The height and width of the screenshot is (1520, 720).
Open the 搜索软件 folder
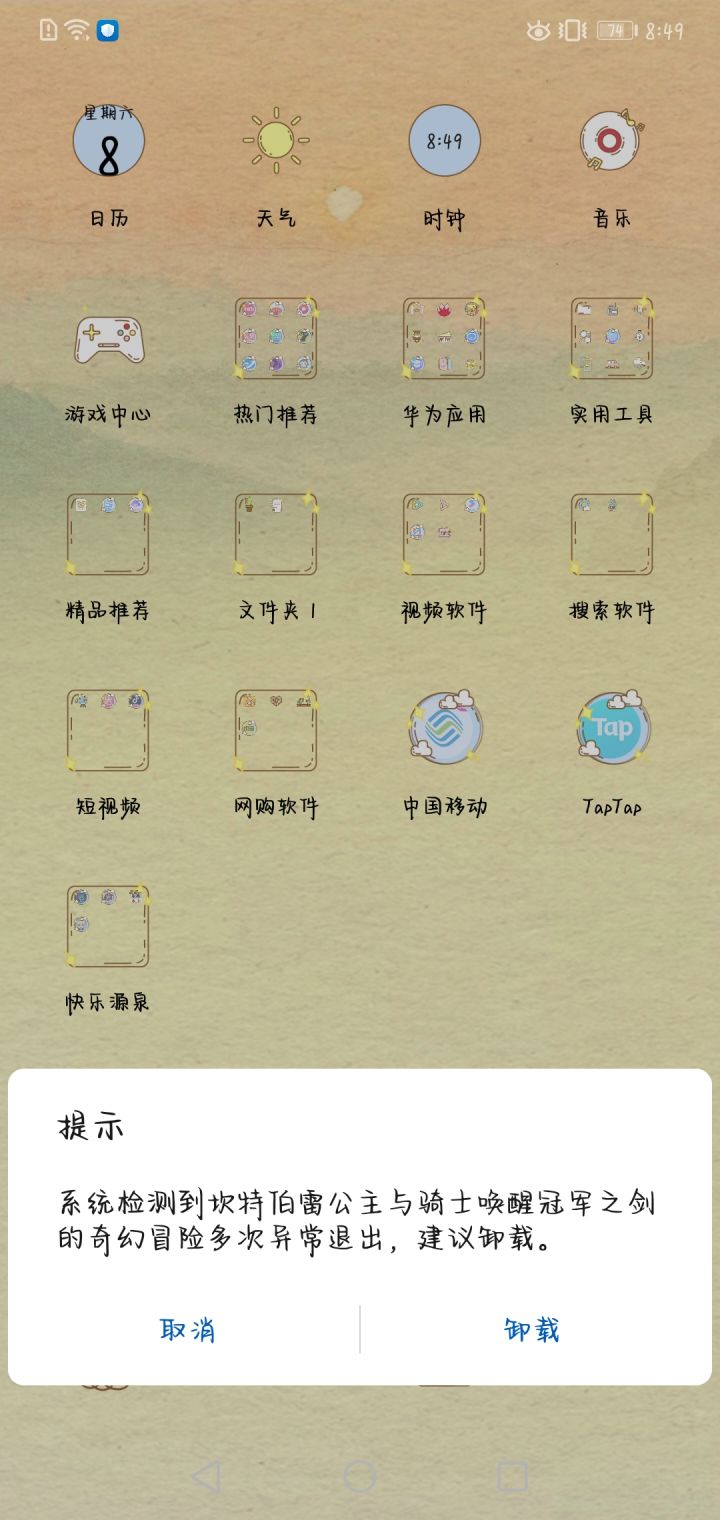coord(611,533)
